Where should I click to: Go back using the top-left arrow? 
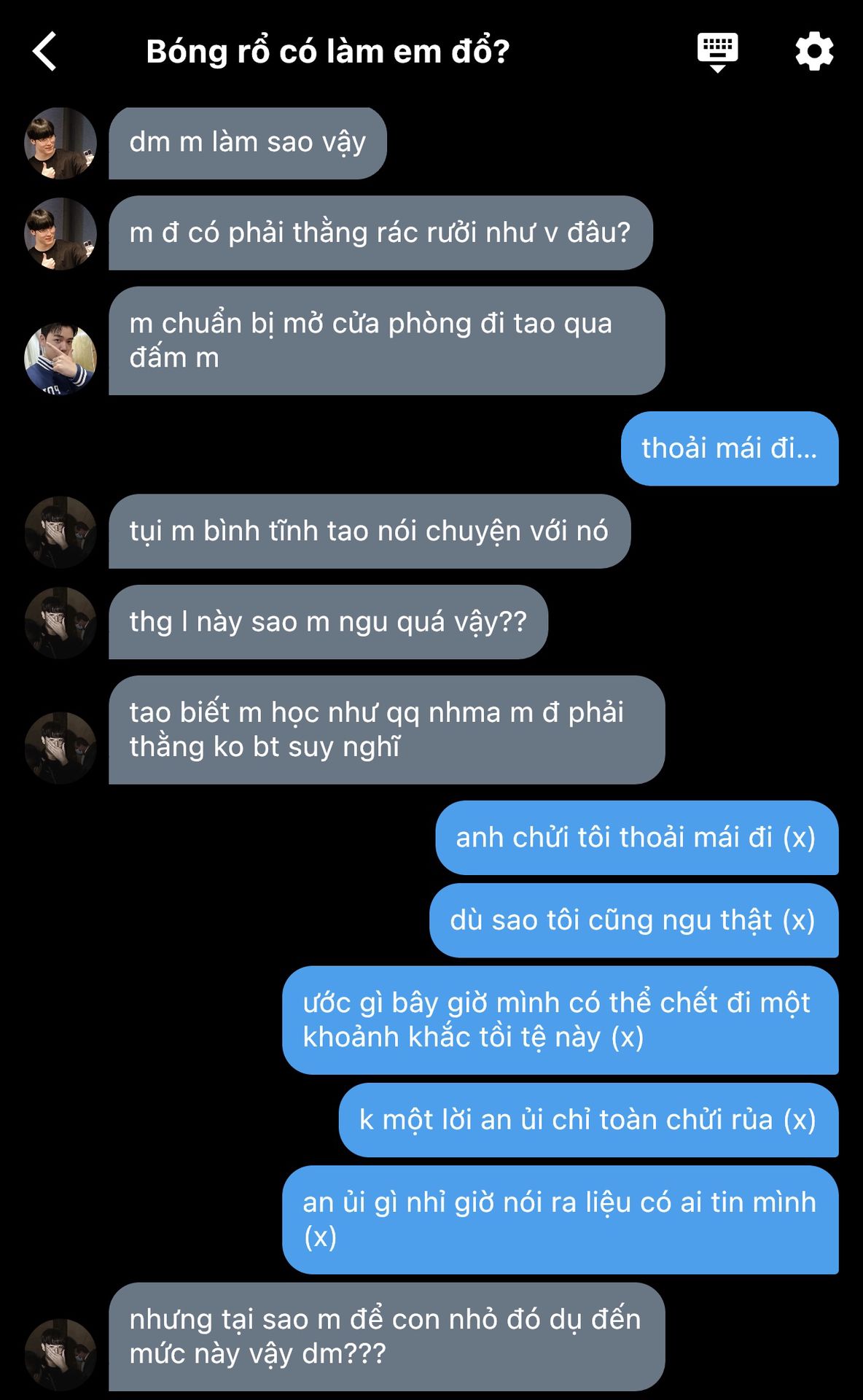45,52
